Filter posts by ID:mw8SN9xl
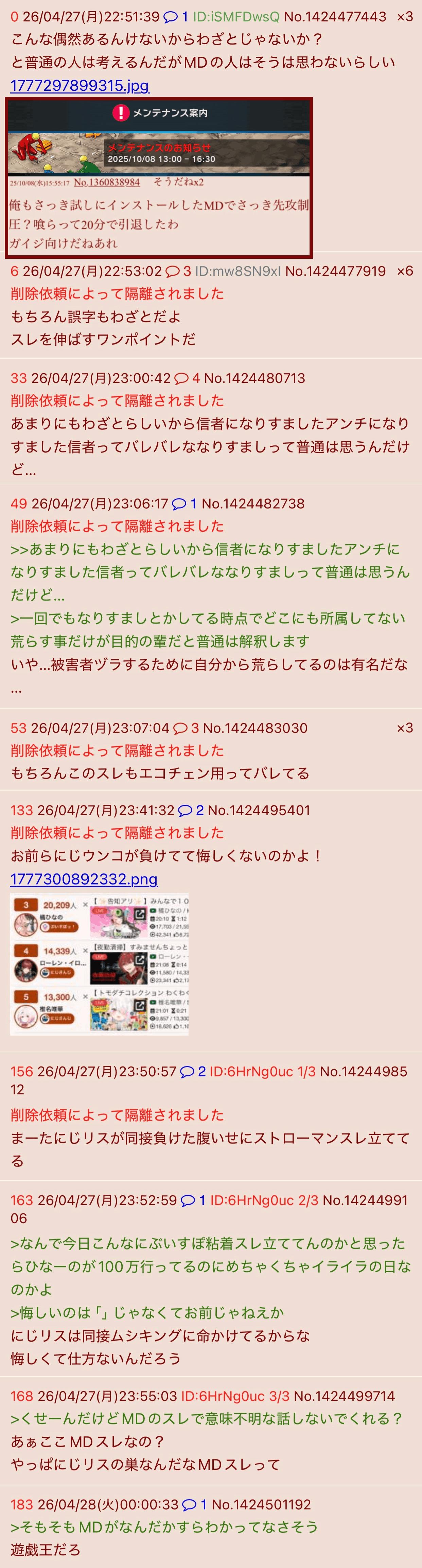Viewport: 422px width, 1568px height. [x=238, y=271]
